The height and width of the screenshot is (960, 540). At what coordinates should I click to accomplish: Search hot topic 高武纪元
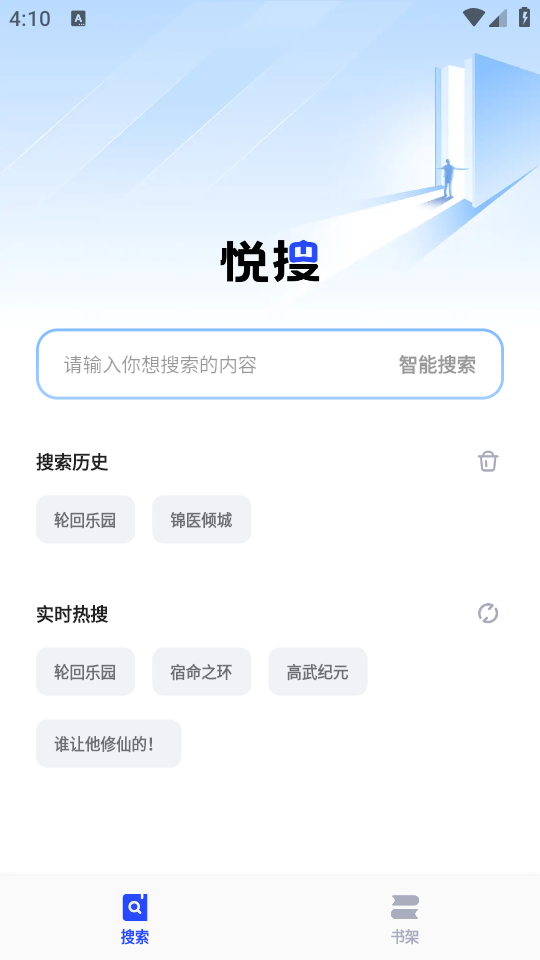tap(318, 672)
